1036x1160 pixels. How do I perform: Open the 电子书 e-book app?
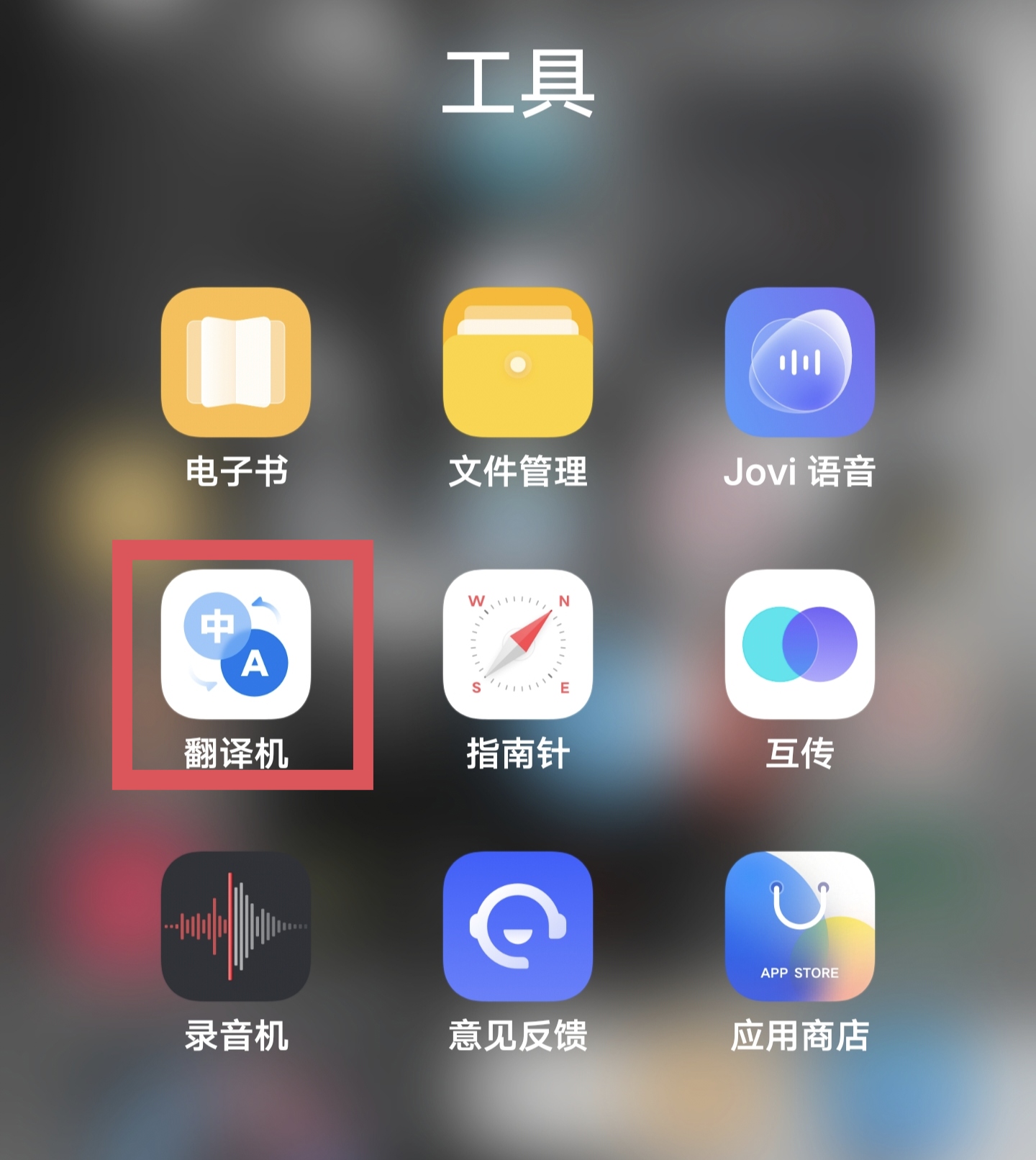pyautogui.click(x=236, y=362)
